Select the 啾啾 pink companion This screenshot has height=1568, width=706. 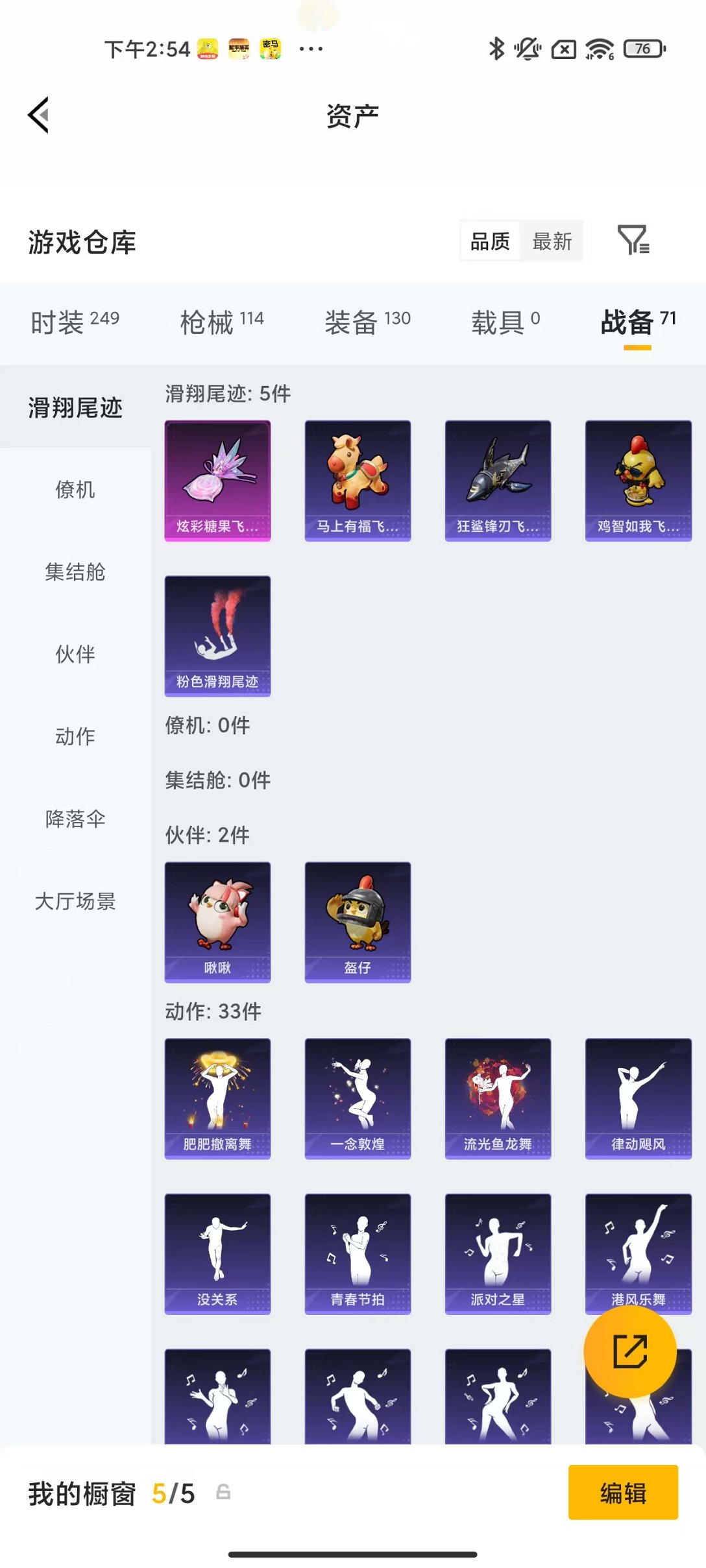(x=217, y=922)
